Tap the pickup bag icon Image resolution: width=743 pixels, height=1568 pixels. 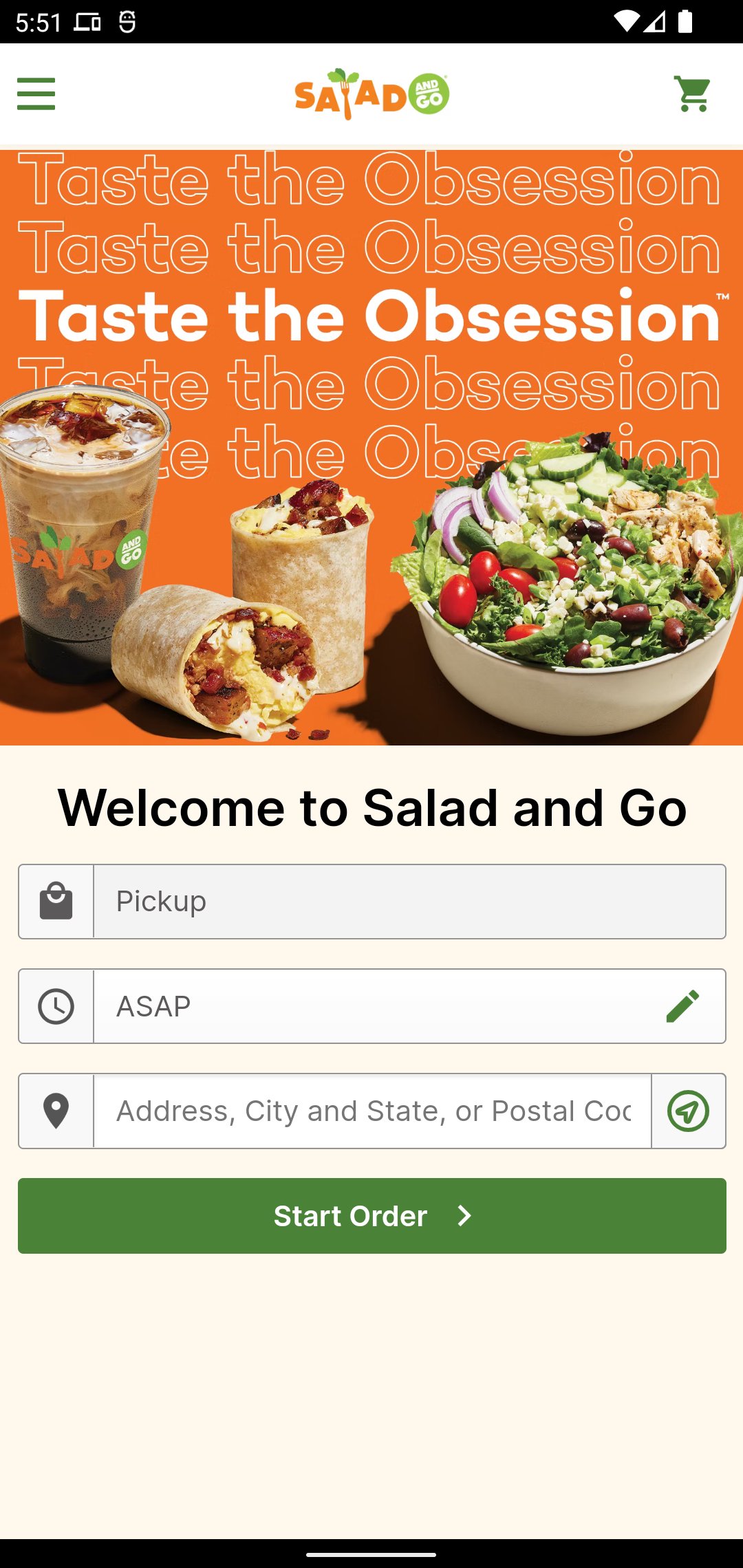[x=55, y=901]
